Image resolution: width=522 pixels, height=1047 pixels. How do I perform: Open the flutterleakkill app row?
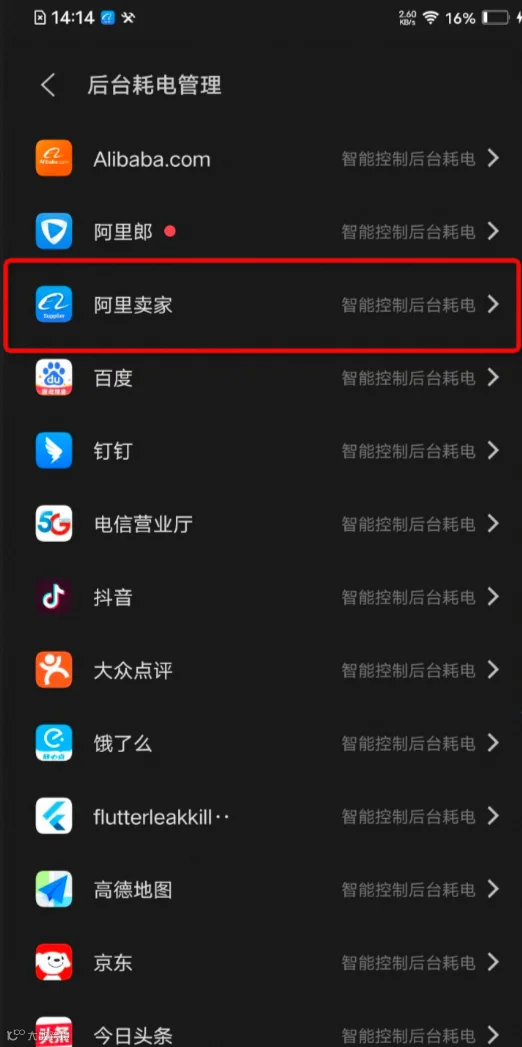pos(261,816)
